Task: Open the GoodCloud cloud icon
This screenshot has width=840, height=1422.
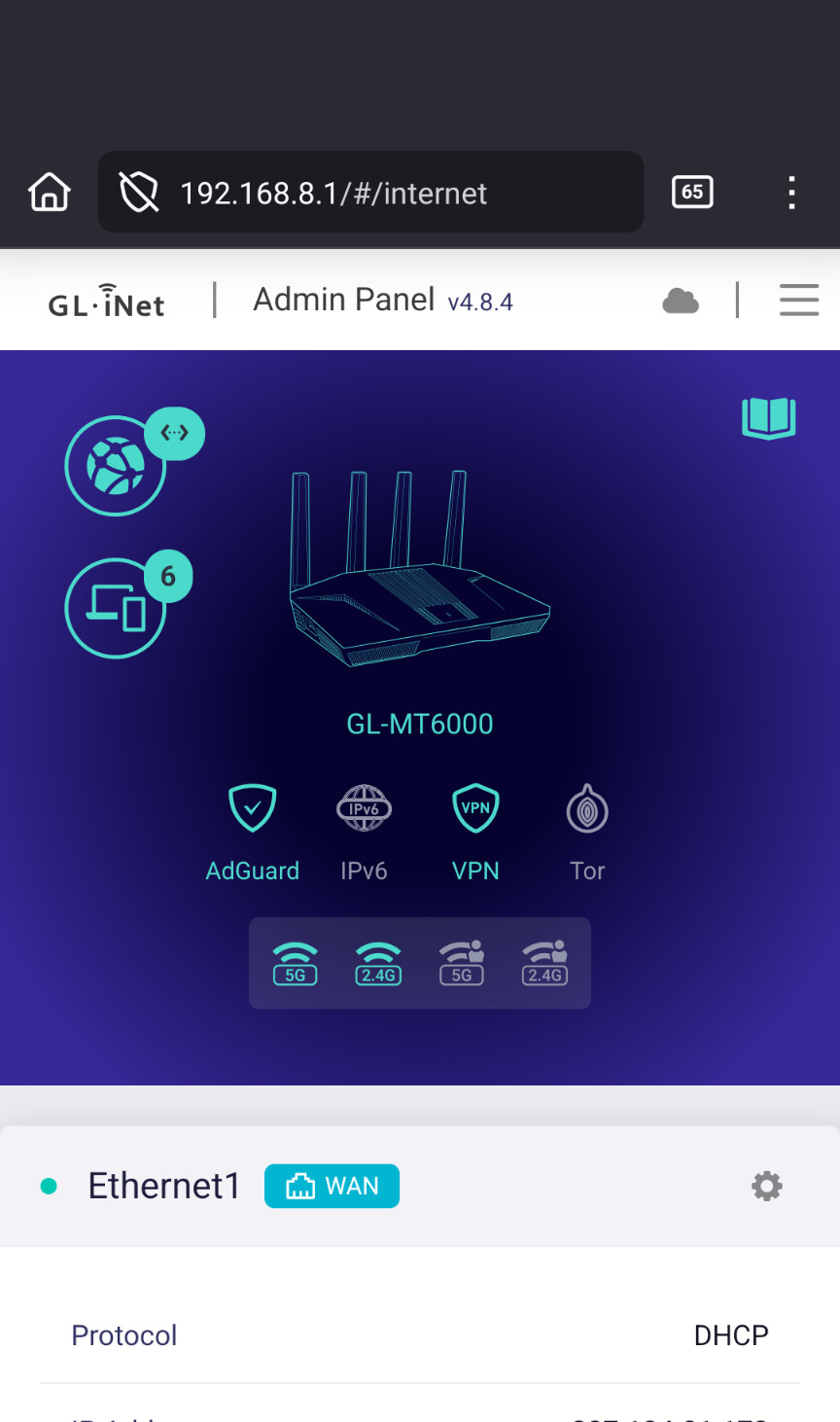Action: point(681,301)
